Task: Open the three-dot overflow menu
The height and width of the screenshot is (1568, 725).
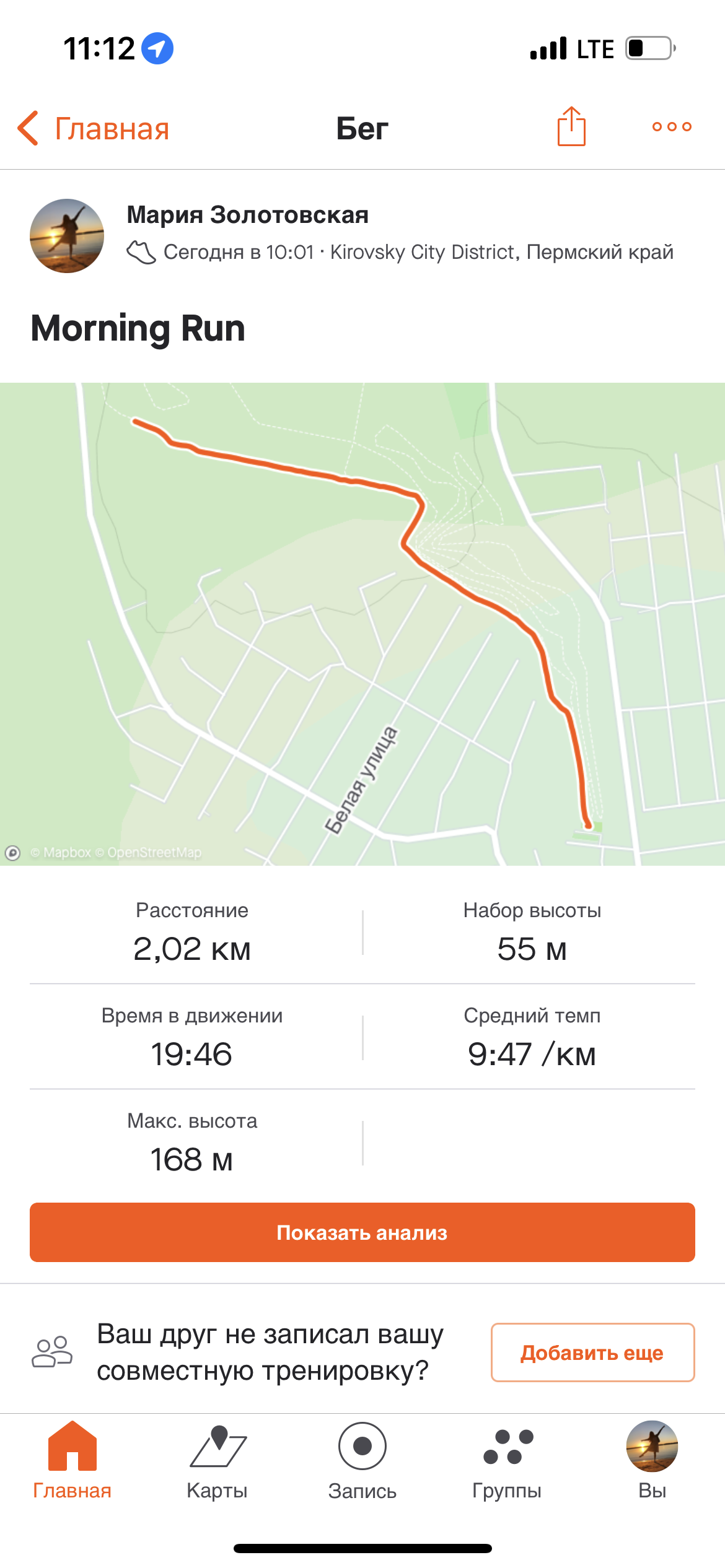Action: 672,127
